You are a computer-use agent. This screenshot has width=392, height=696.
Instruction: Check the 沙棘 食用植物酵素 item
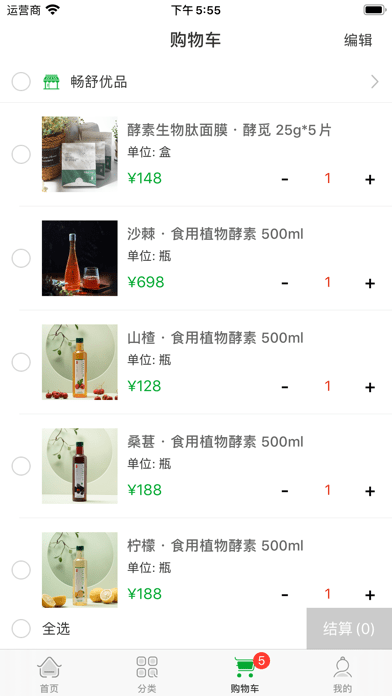[x=21, y=258]
